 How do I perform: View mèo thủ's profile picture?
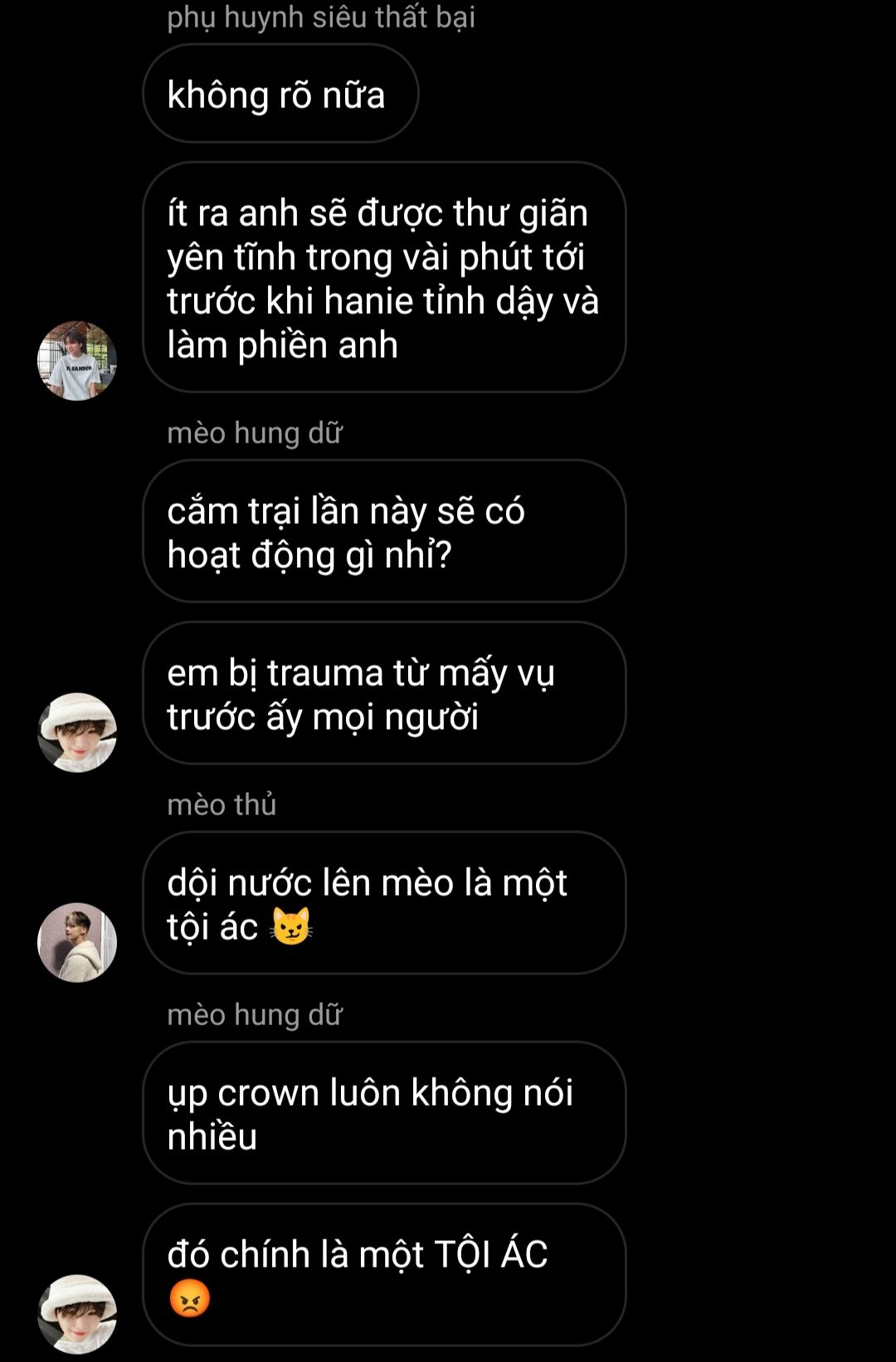click(x=77, y=943)
